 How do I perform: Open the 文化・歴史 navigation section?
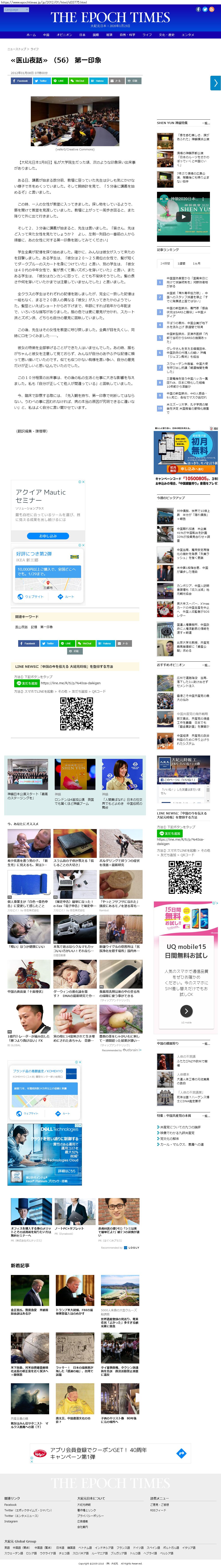166,35
